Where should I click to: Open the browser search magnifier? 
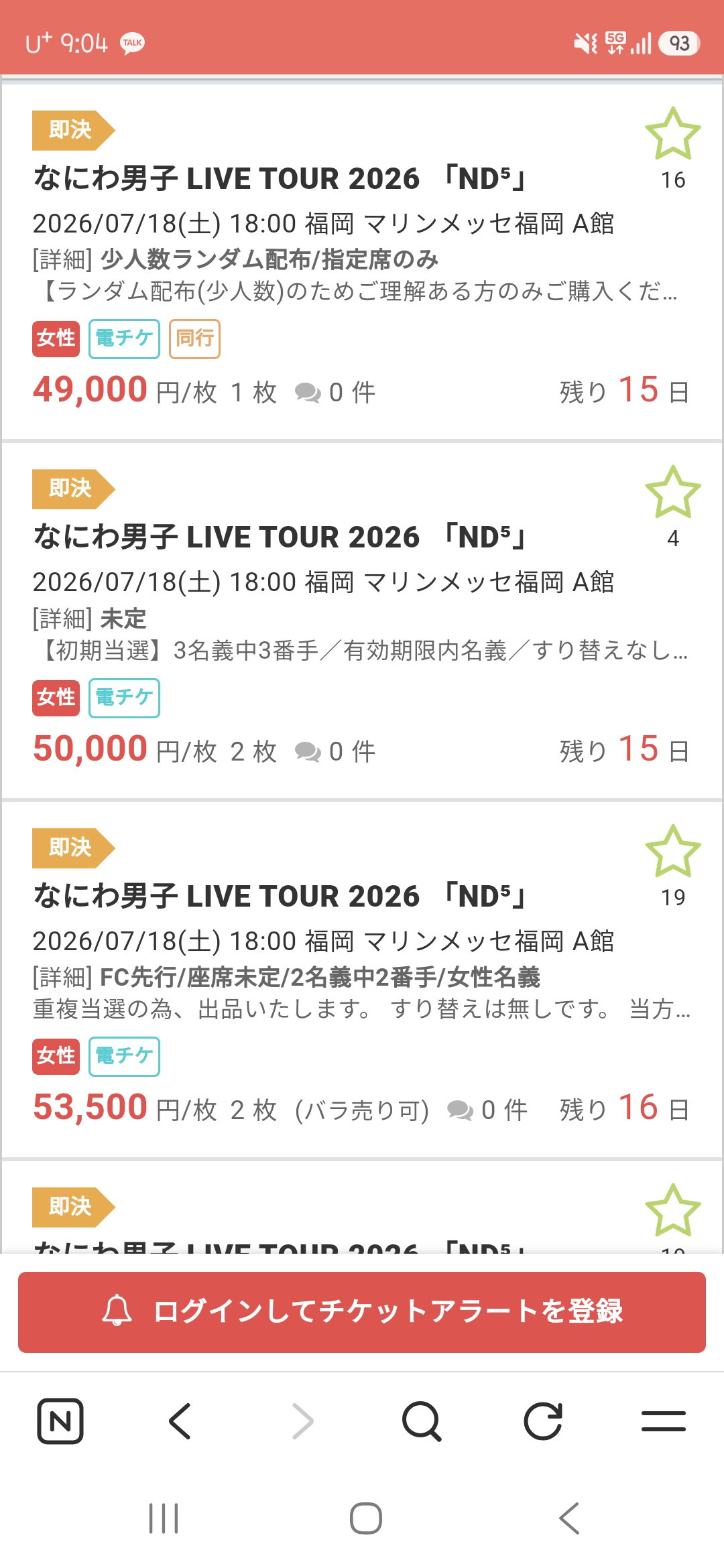[422, 1421]
